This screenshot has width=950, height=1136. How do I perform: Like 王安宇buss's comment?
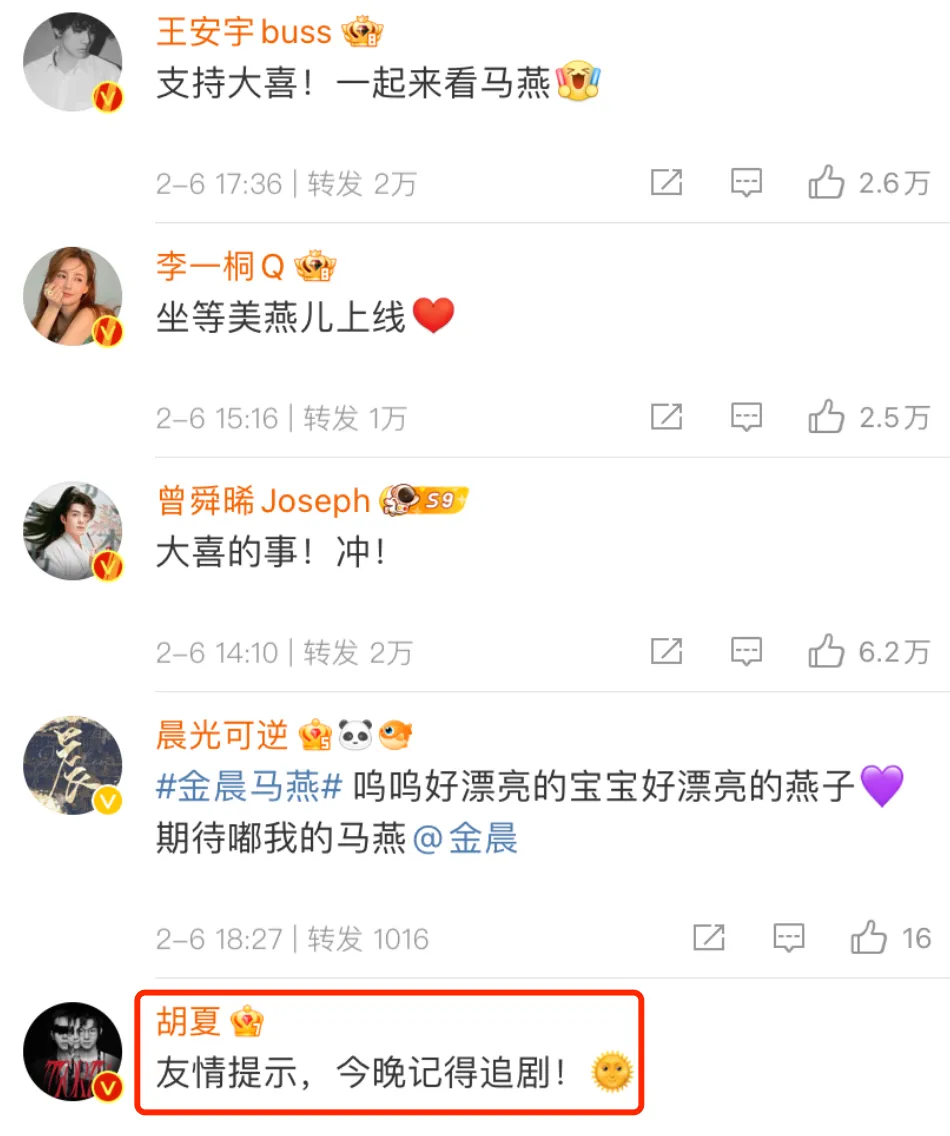(826, 182)
